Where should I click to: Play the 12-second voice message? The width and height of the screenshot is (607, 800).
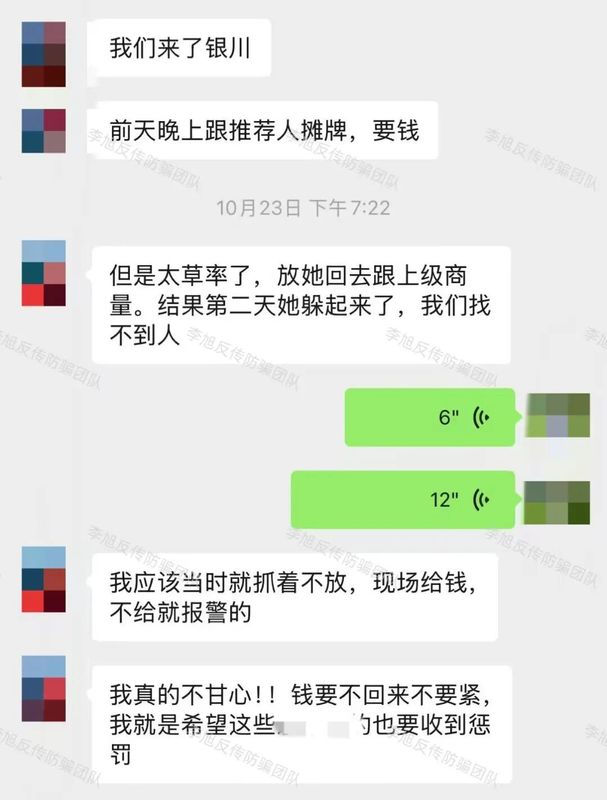tap(402, 499)
